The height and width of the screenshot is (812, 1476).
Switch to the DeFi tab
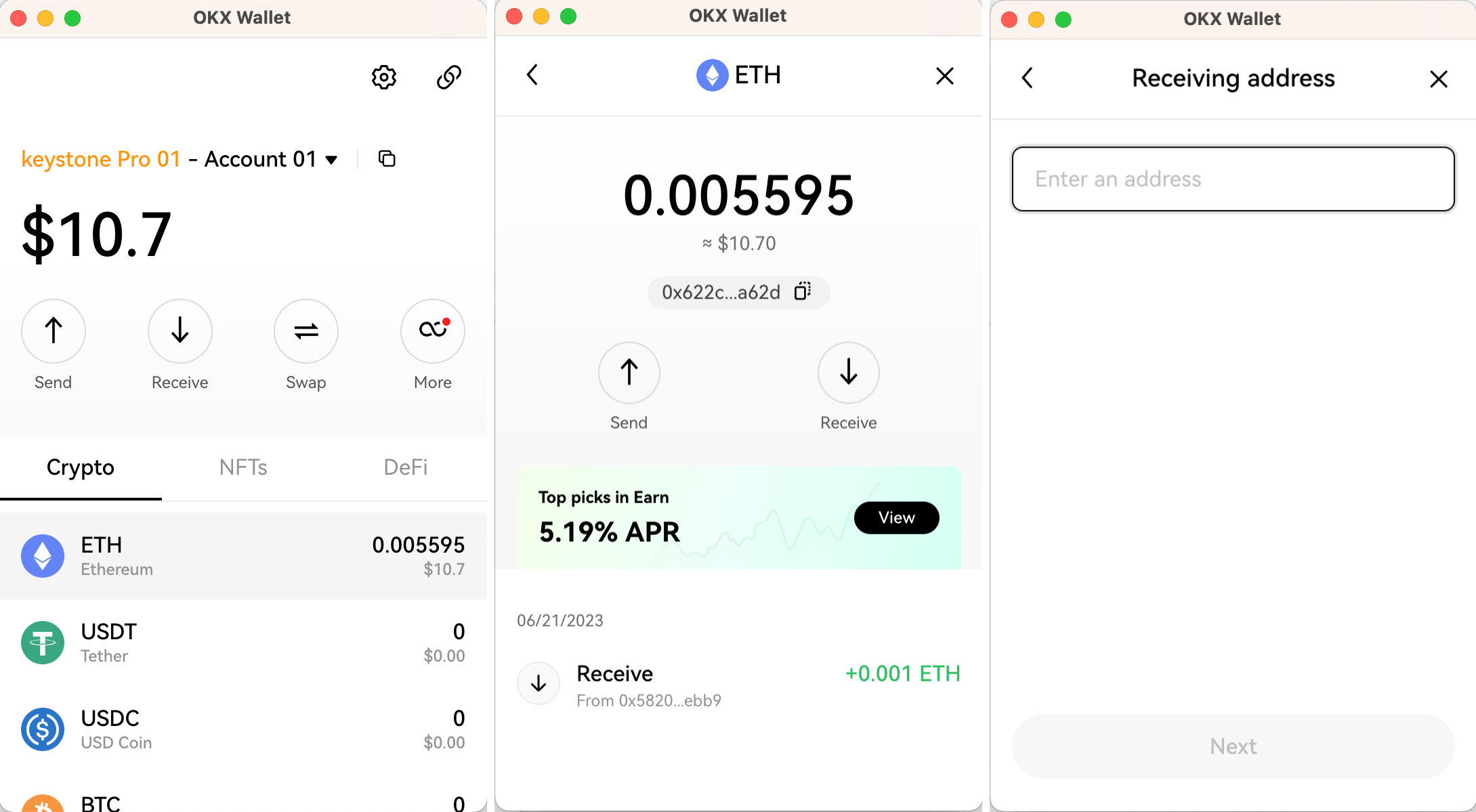pyautogui.click(x=405, y=467)
